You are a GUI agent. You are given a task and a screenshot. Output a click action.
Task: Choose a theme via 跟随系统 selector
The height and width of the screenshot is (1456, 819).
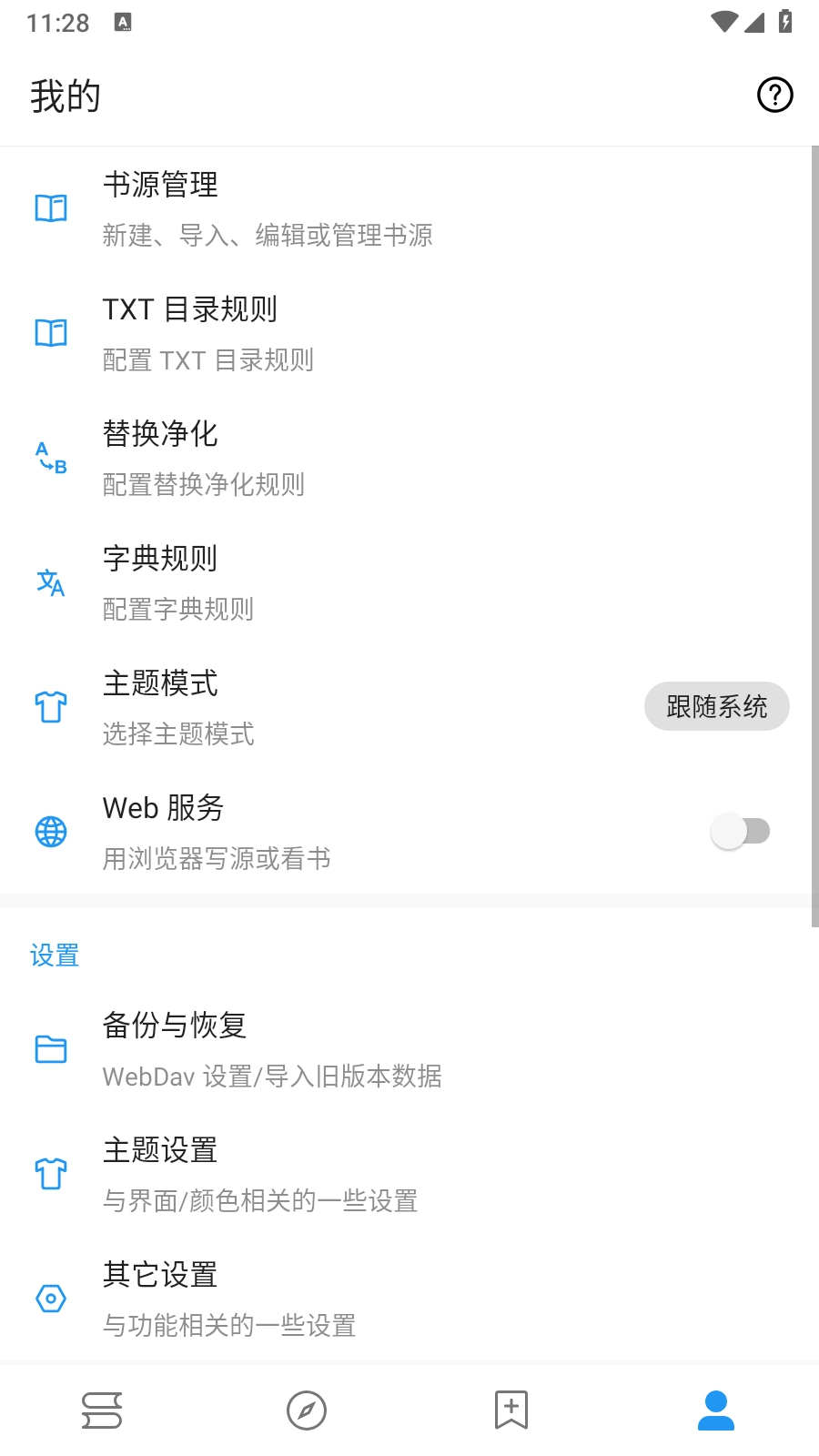(x=717, y=706)
